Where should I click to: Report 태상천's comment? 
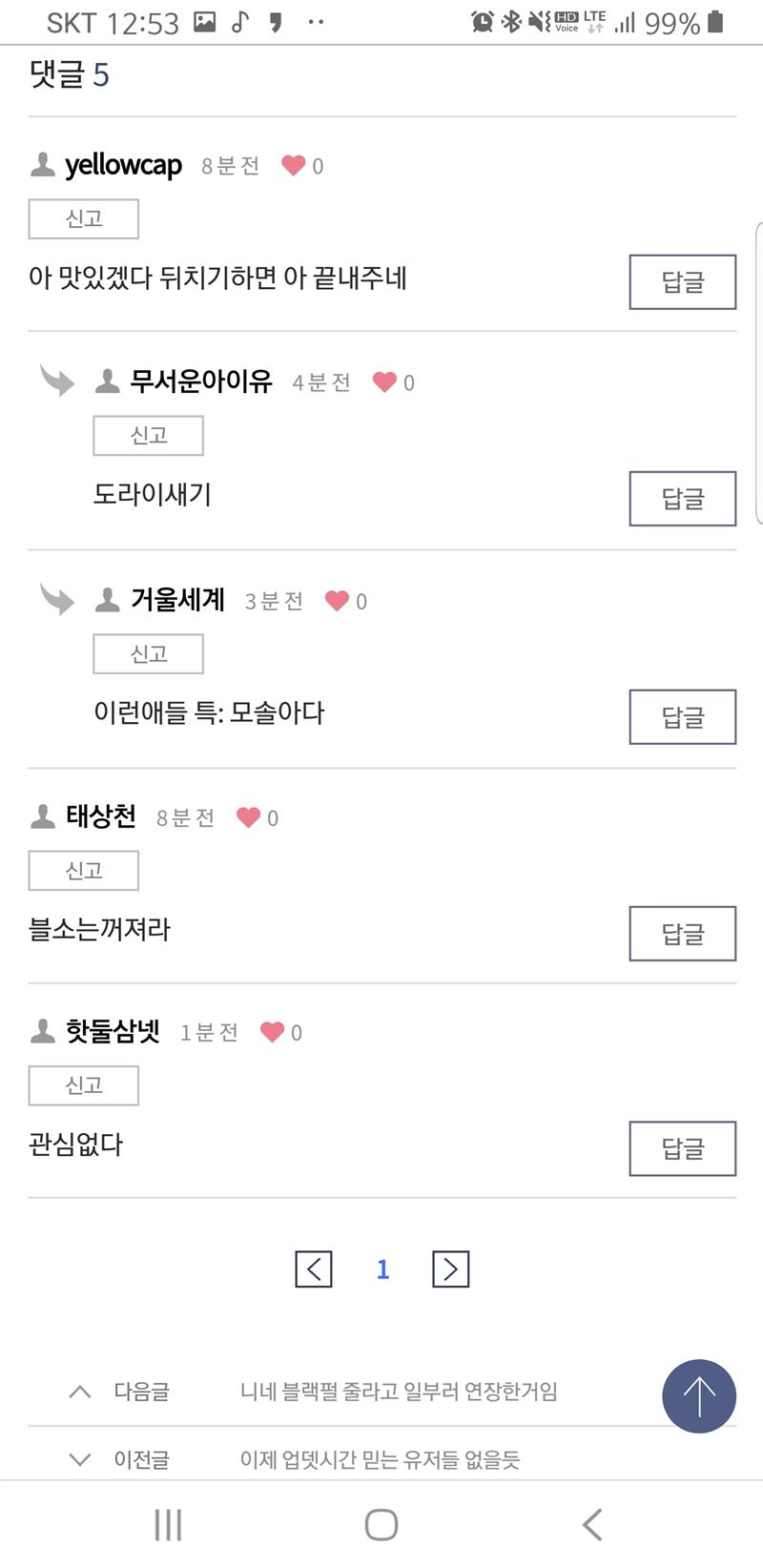(84, 870)
